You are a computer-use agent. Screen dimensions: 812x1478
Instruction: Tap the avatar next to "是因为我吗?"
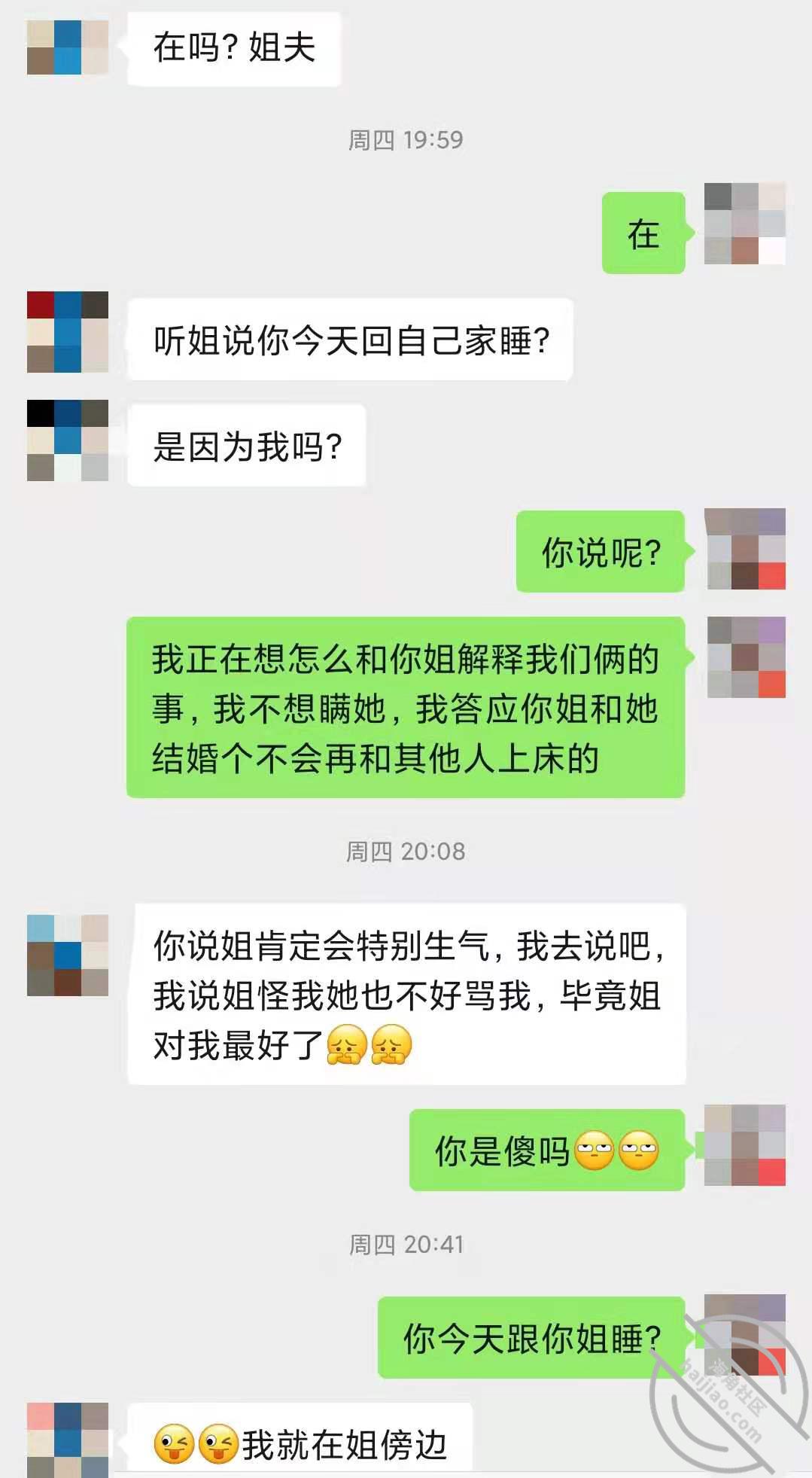click(68, 440)
